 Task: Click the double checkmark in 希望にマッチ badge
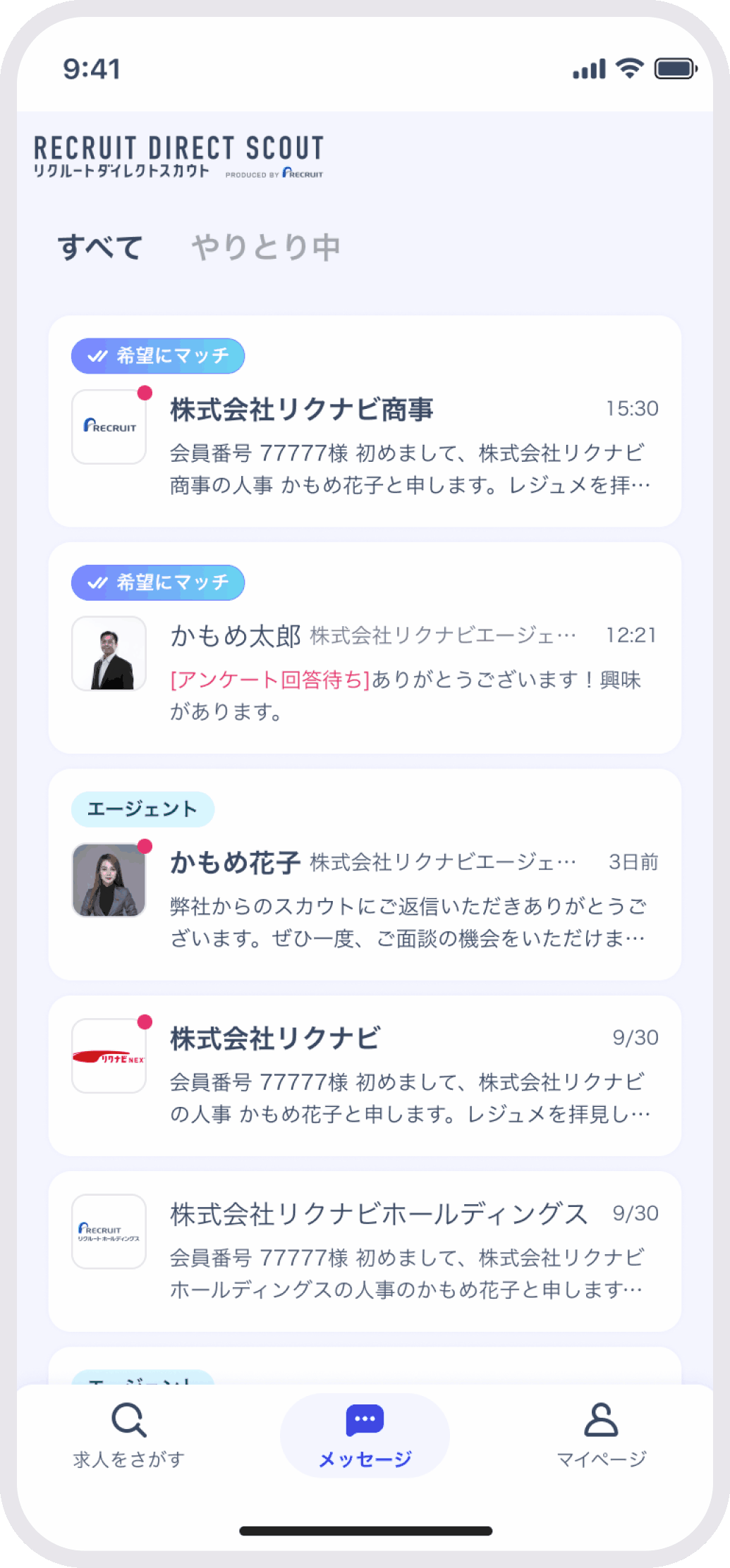coord(98,355)
